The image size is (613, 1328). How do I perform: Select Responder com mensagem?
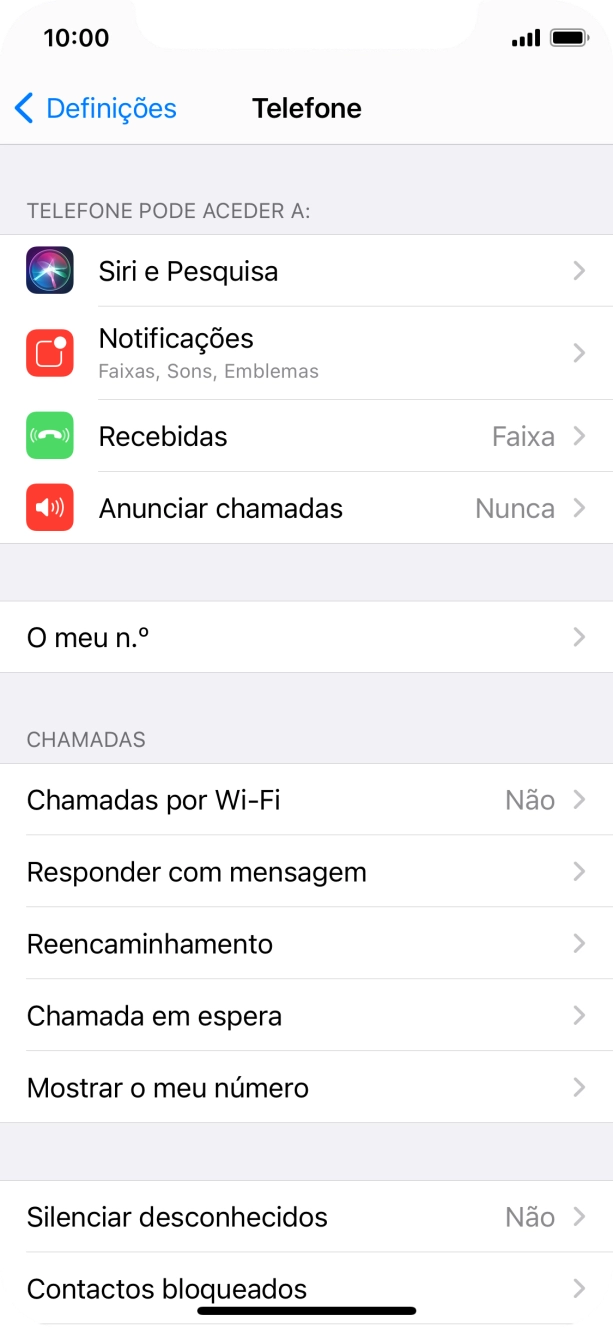tap(306, 872)
